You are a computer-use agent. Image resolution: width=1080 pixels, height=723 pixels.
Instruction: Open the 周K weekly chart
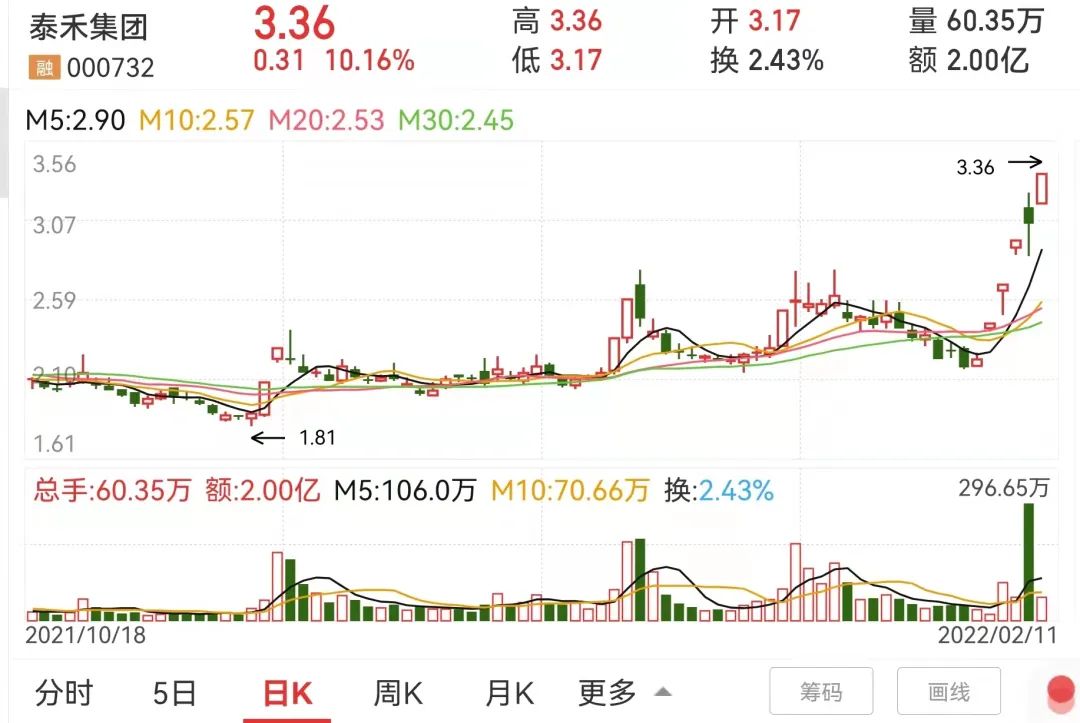point(397,692)
